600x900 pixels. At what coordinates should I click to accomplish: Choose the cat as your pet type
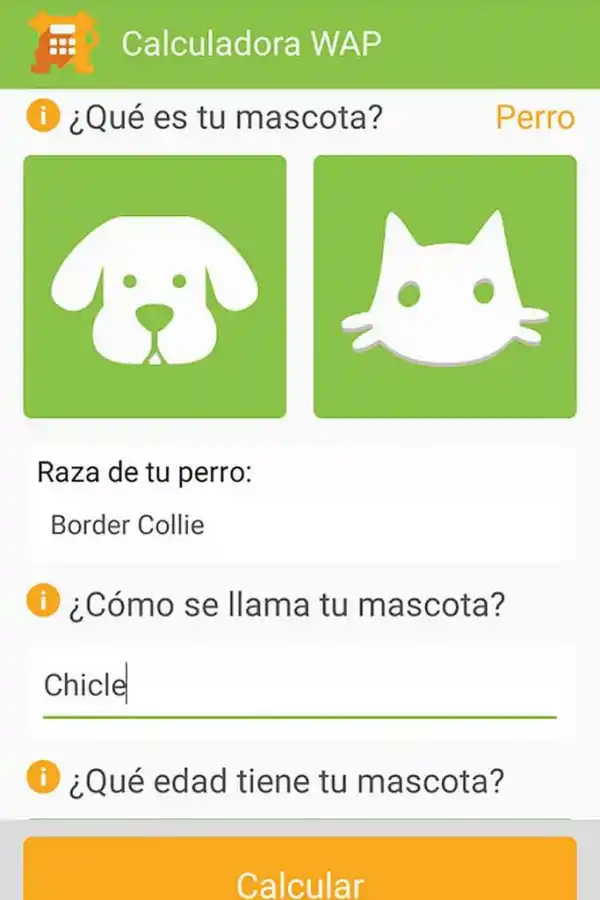[445, 287]
